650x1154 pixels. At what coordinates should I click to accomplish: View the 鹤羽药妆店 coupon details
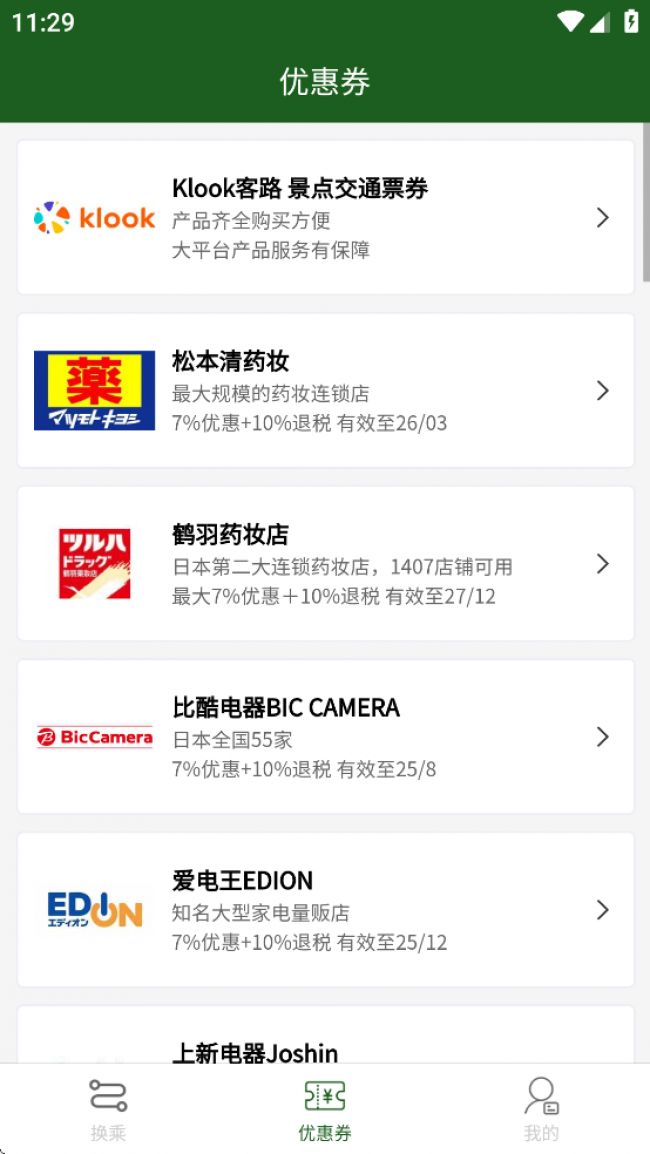(x=325, y=564)
